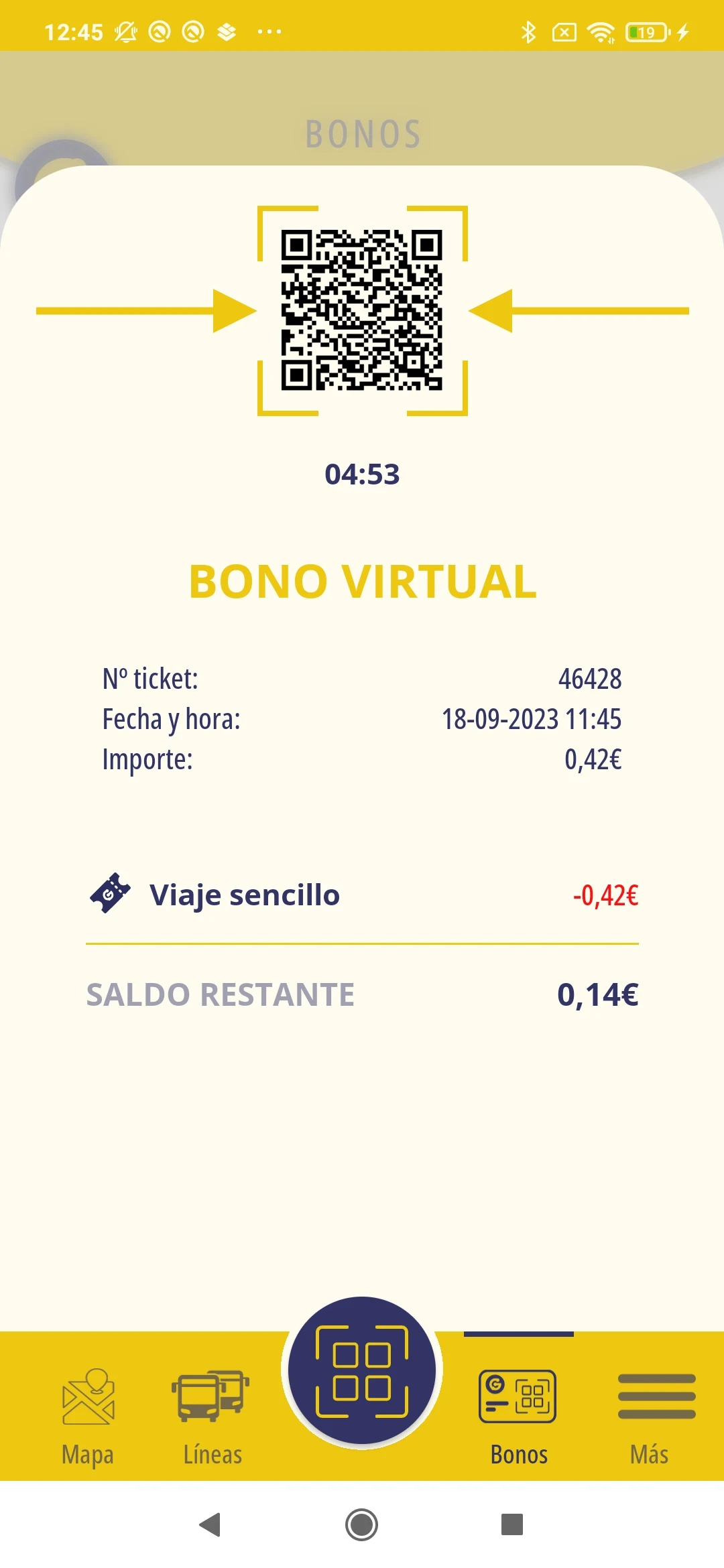The width and height of the screenshot is (724, 1568).
Task: Open the Más menu
Action: tap(656, 1414)
